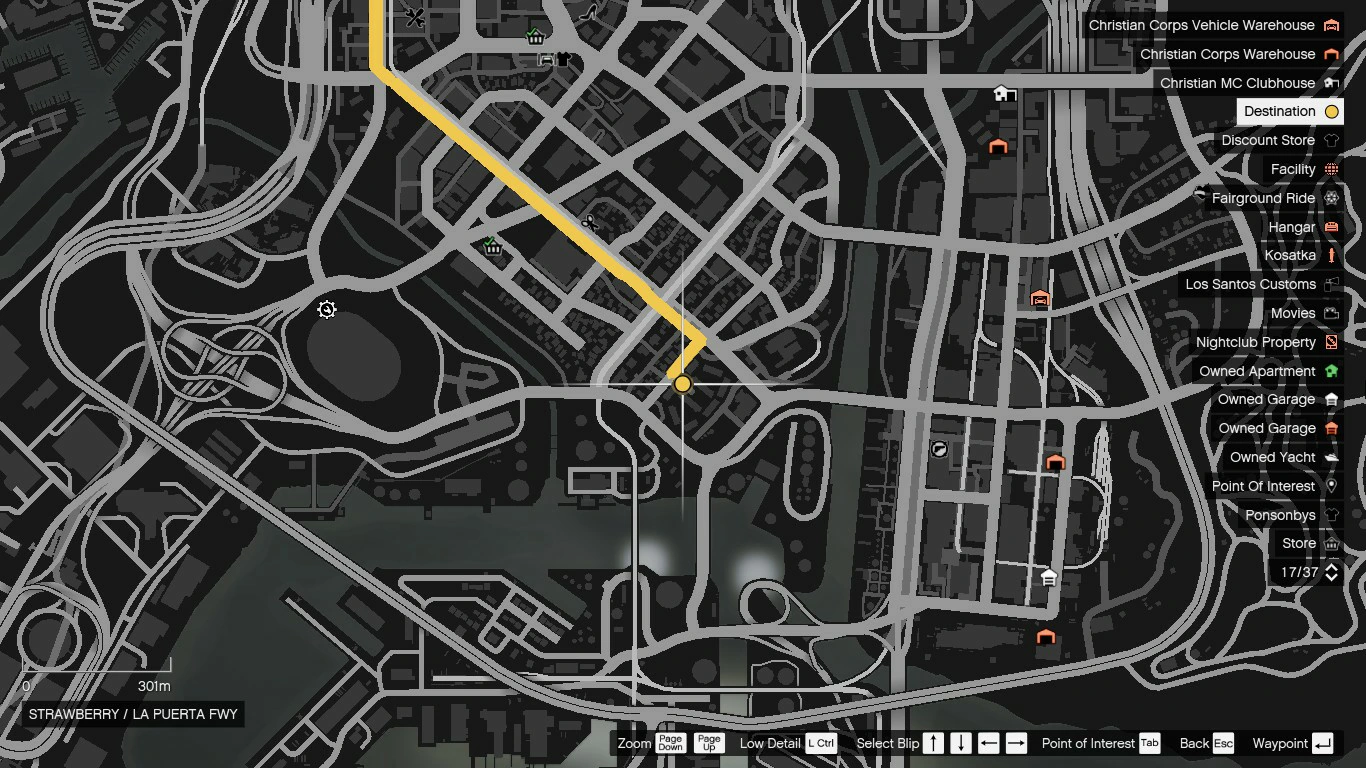
Task: Choose Ponsonbys from the legend
Action: point(1290,515)
